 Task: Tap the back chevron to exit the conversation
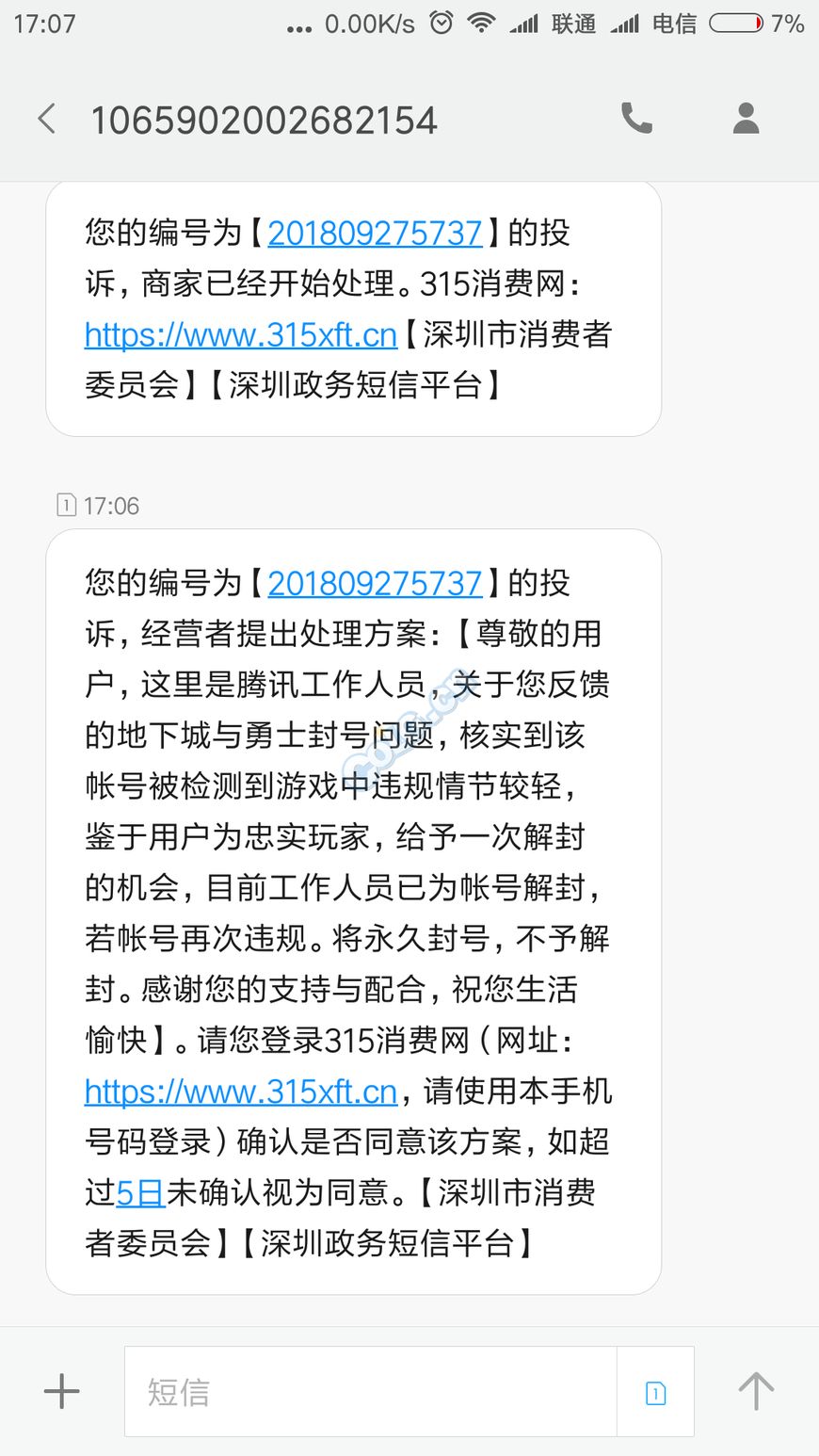[46, 119]
